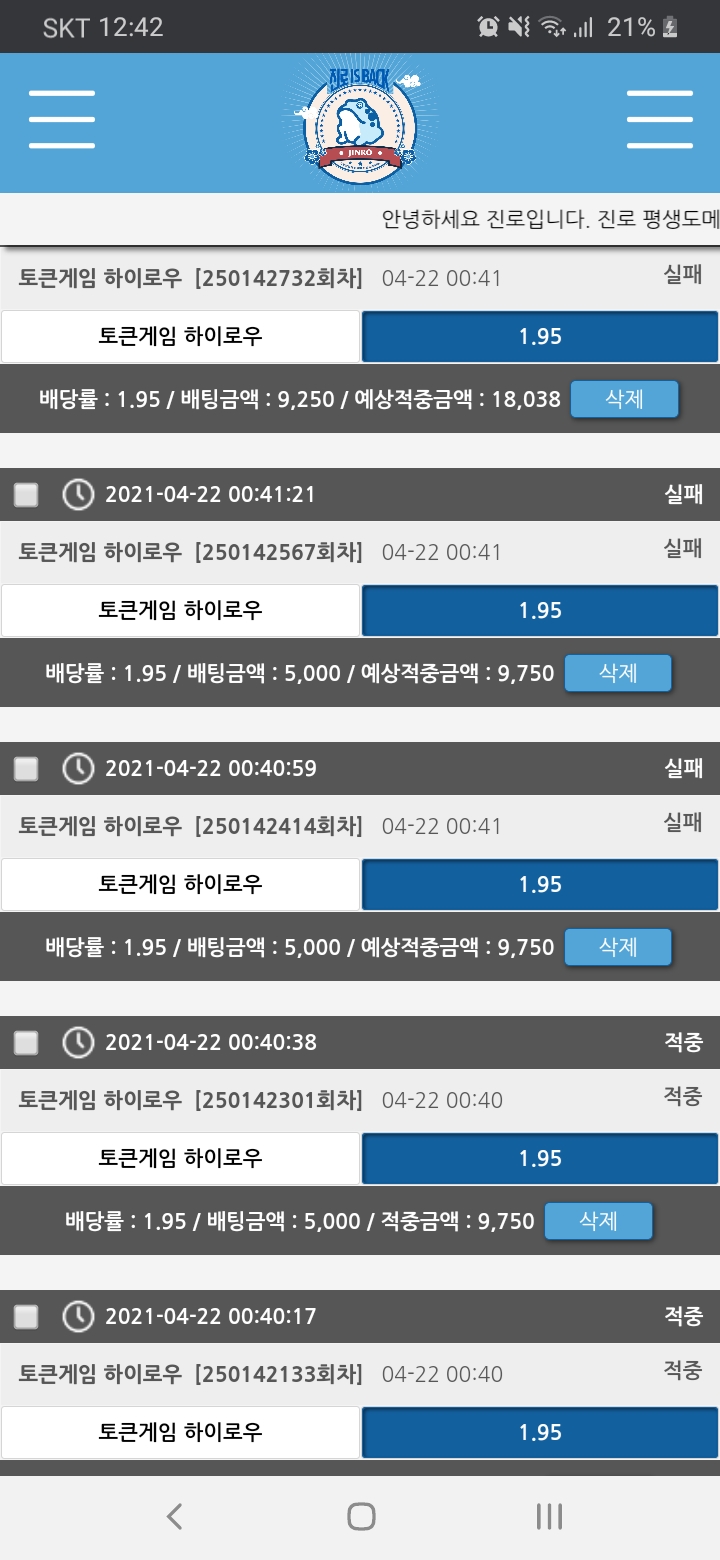Delete the bet placed at 00:41:21
Image resolution: width=720 pixels, height=1560 pixels.
(618, 673)
